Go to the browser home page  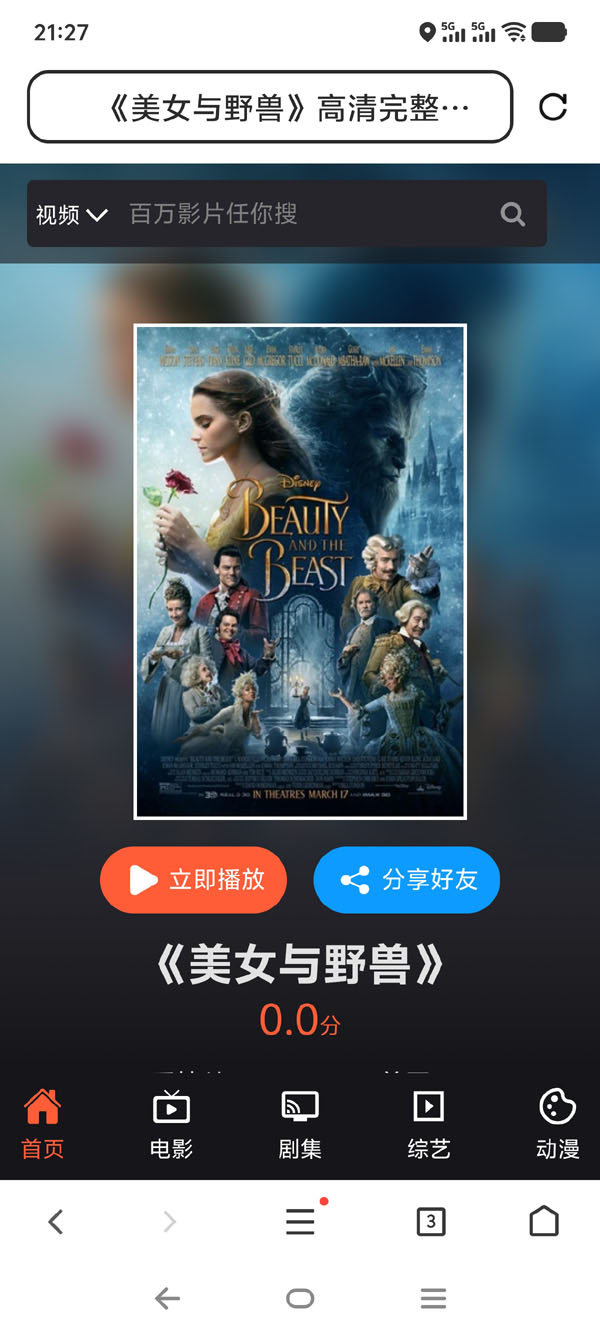point(543,1221)
